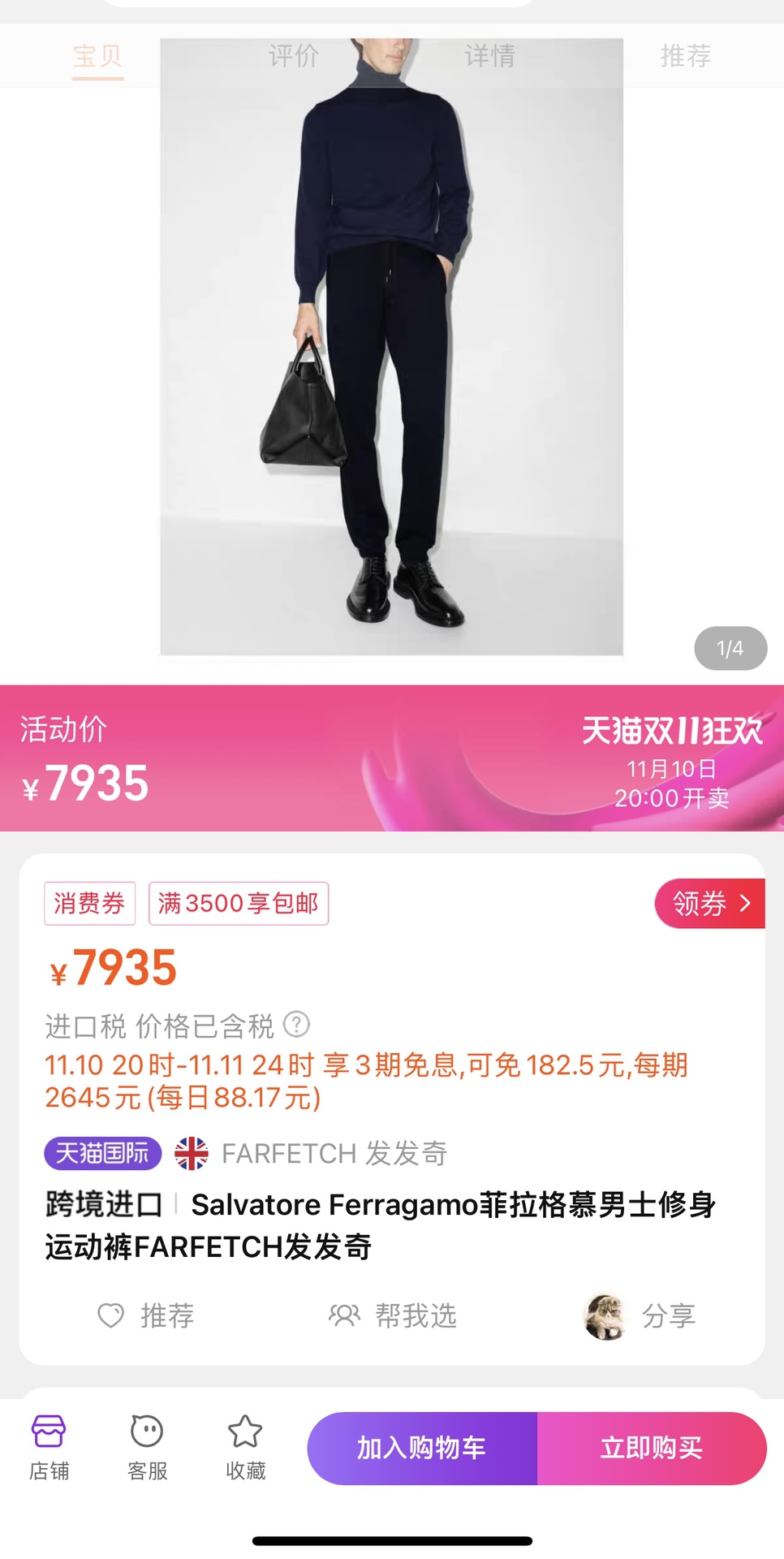Tap the 推荐 heart to recommend
Viewport: 784px width, 1559px height.
[x=146, y=1315]
